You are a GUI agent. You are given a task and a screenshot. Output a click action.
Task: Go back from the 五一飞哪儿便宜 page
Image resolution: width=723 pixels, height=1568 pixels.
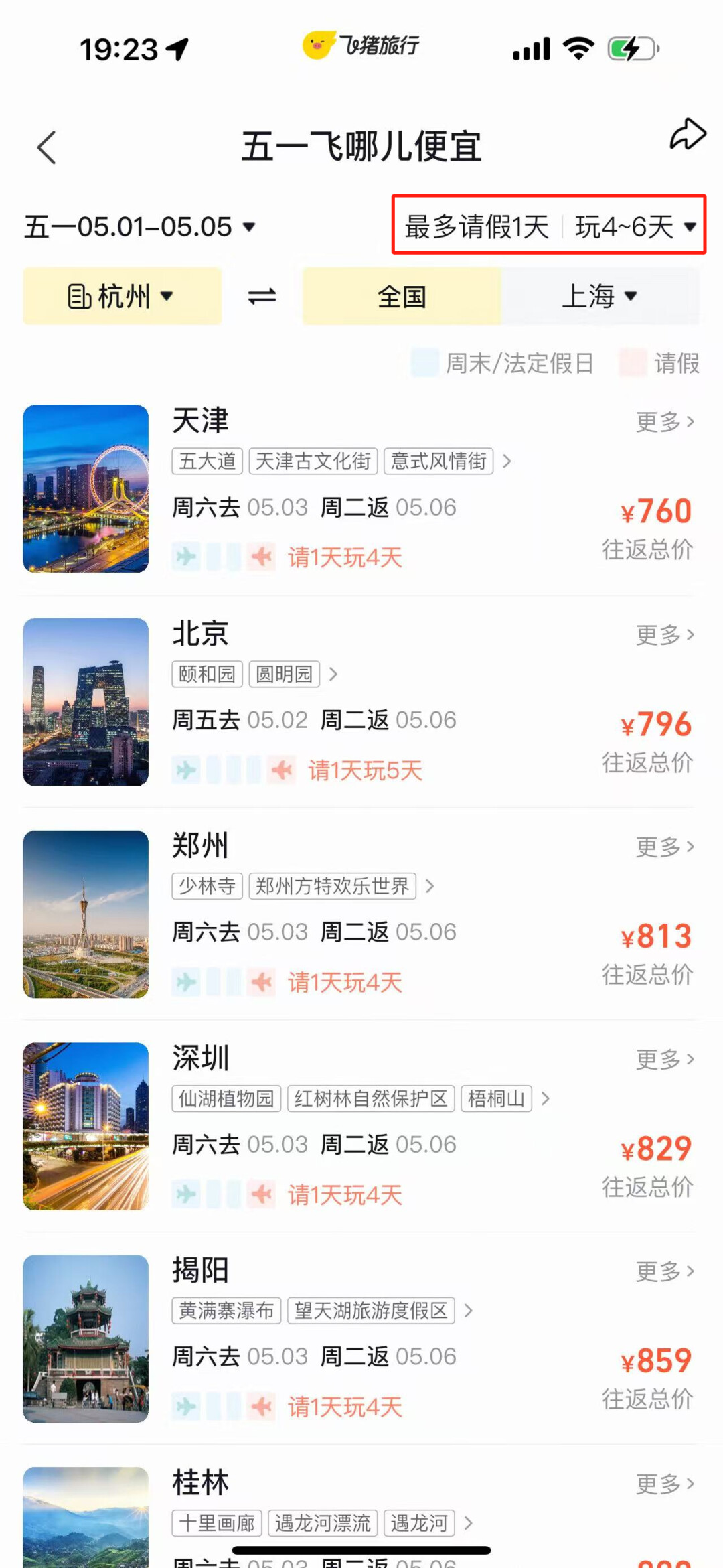tap(46, 147)
